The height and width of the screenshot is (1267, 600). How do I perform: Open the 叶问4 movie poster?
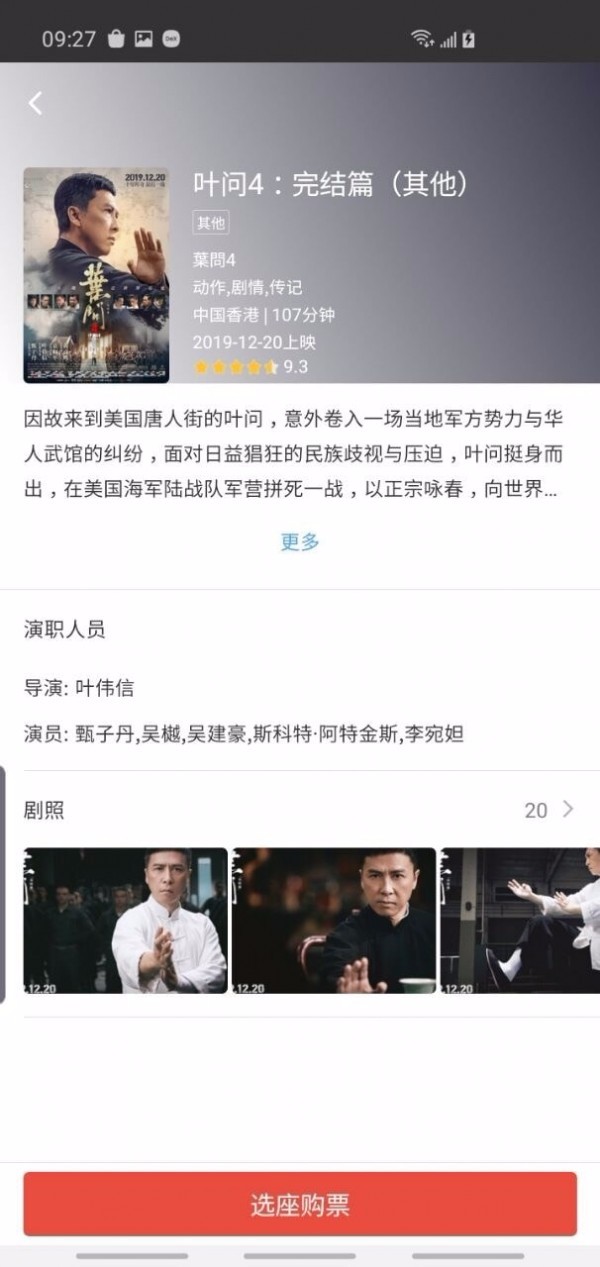pos(96,275)
